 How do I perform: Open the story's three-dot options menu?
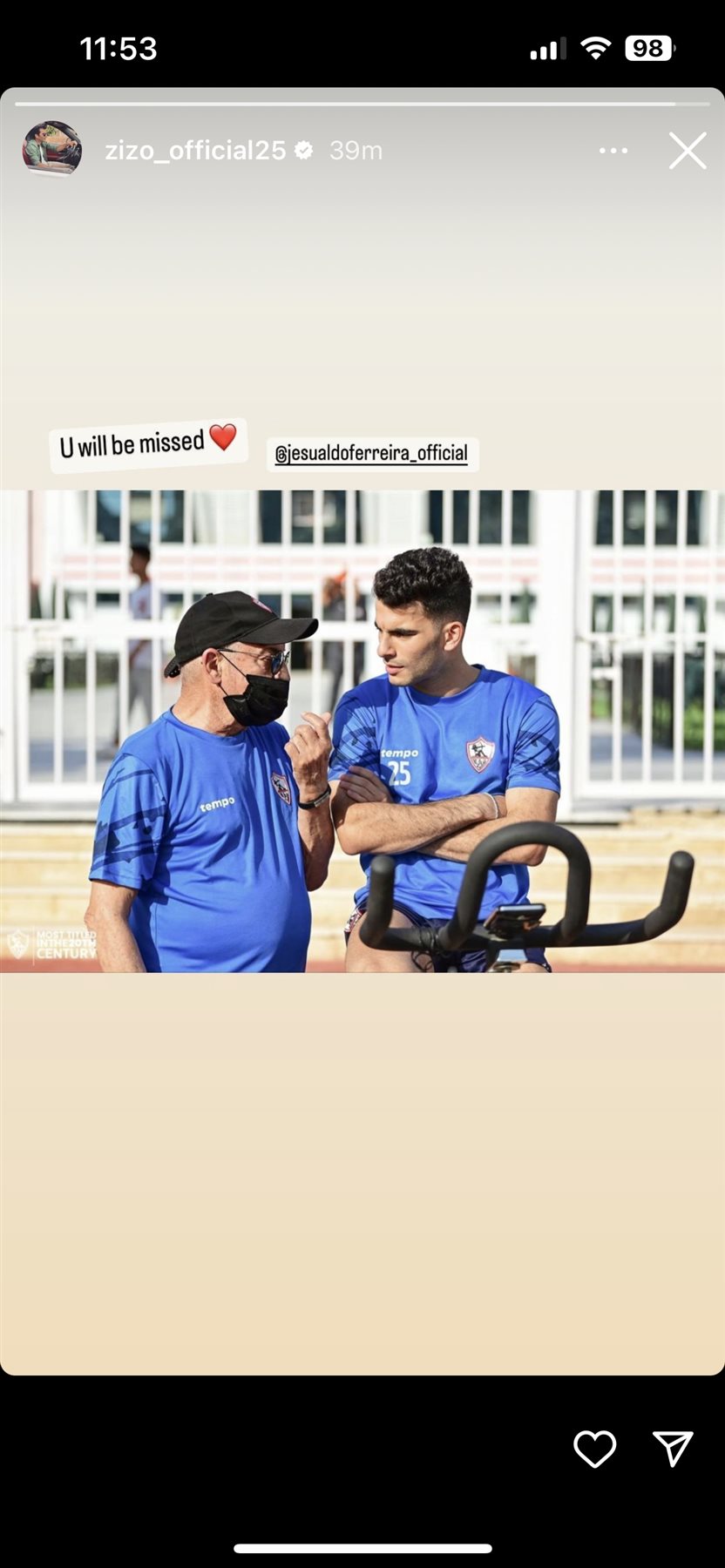613,151
